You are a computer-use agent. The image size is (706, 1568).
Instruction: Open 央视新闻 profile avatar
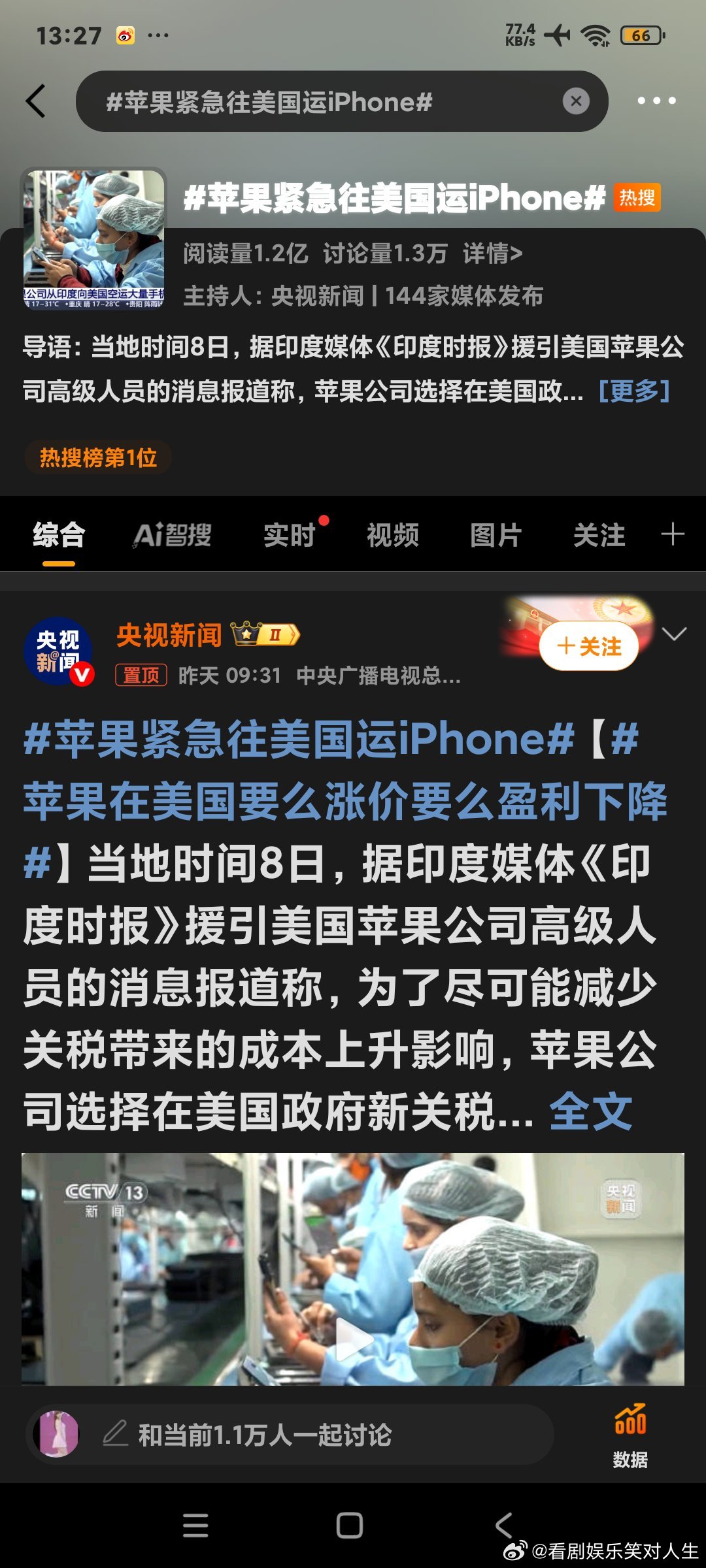coord(58,651)
